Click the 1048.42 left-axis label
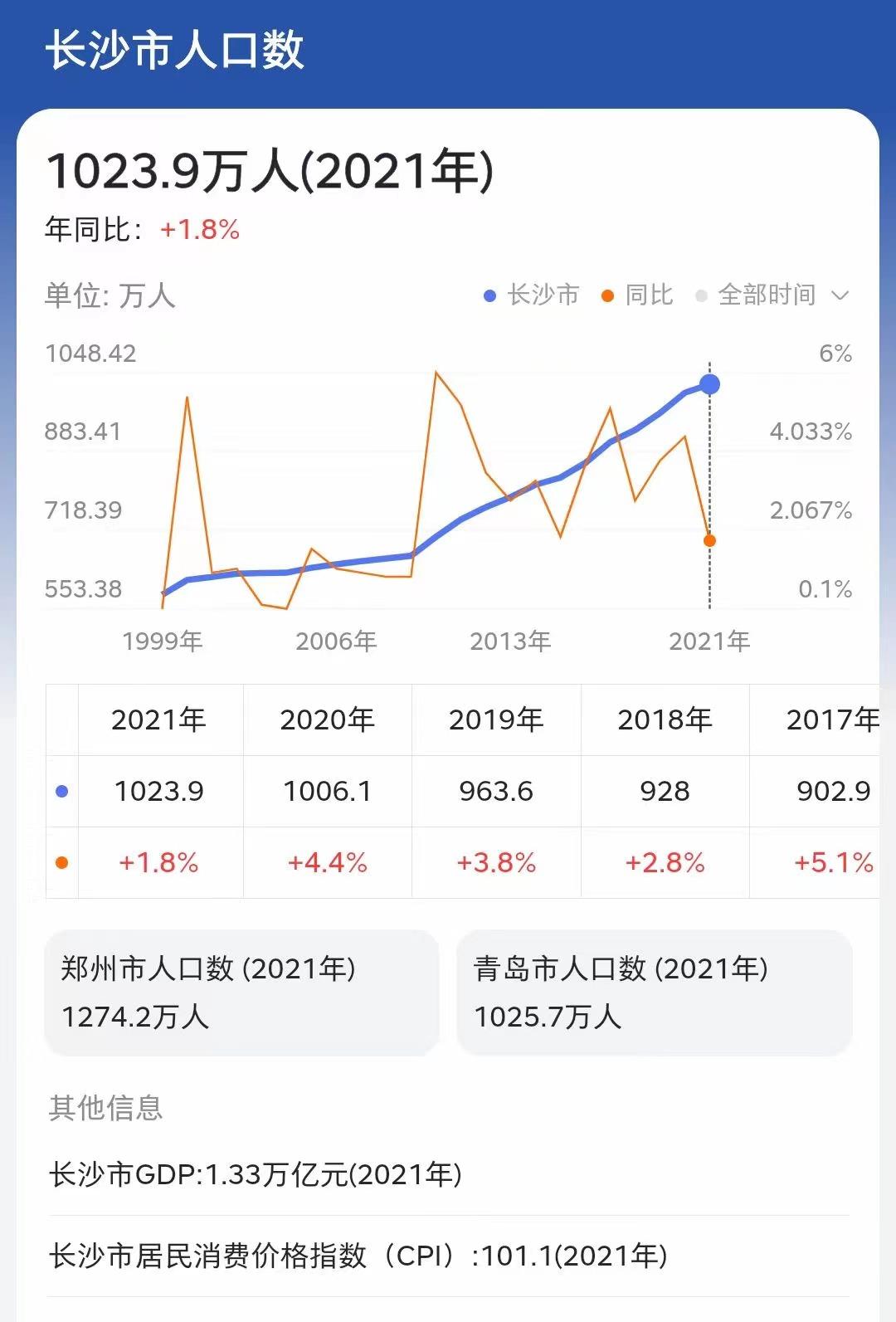 [x=93, y=354]
